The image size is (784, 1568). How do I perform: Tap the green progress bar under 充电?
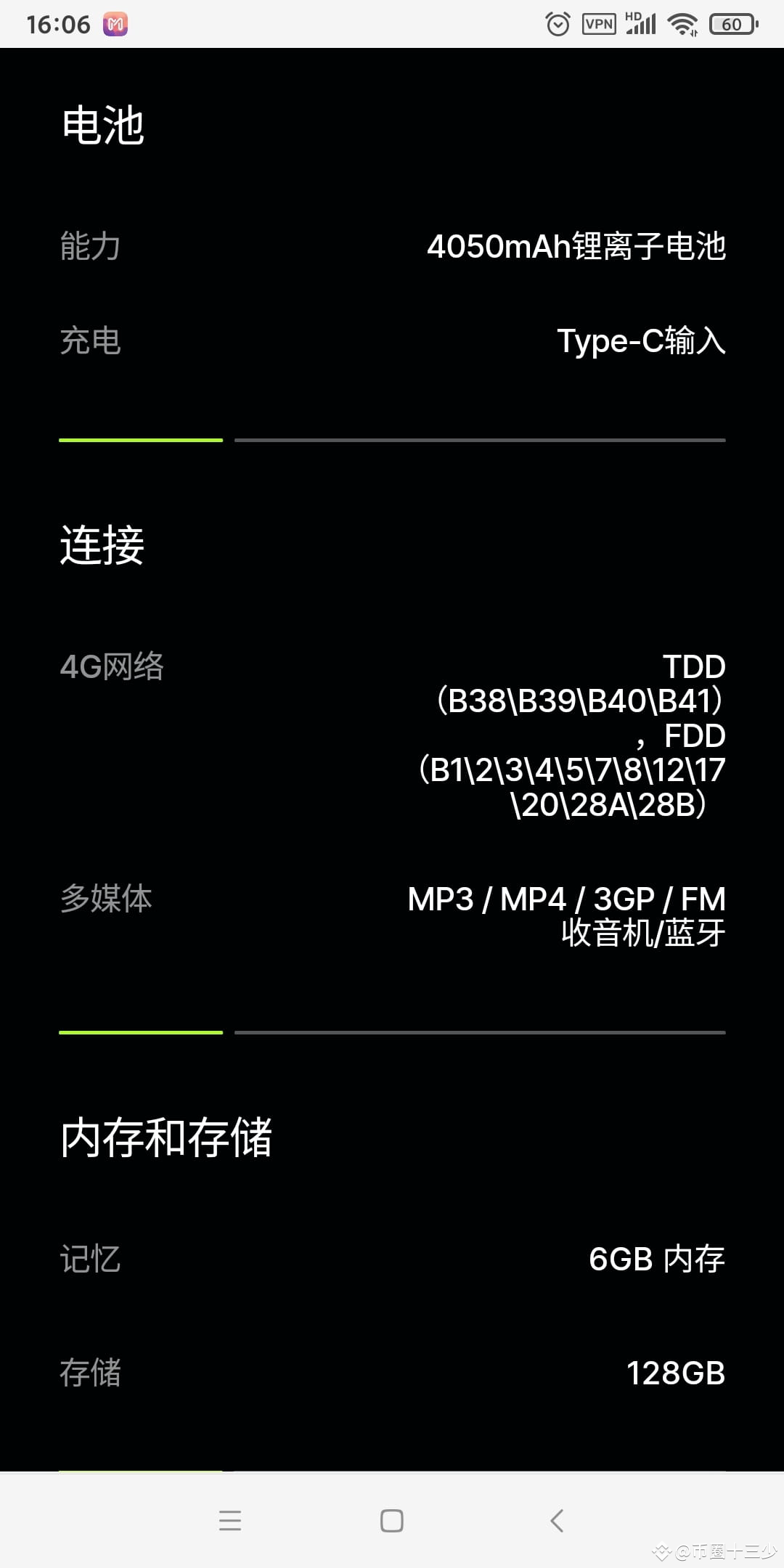tap(140, 439)
